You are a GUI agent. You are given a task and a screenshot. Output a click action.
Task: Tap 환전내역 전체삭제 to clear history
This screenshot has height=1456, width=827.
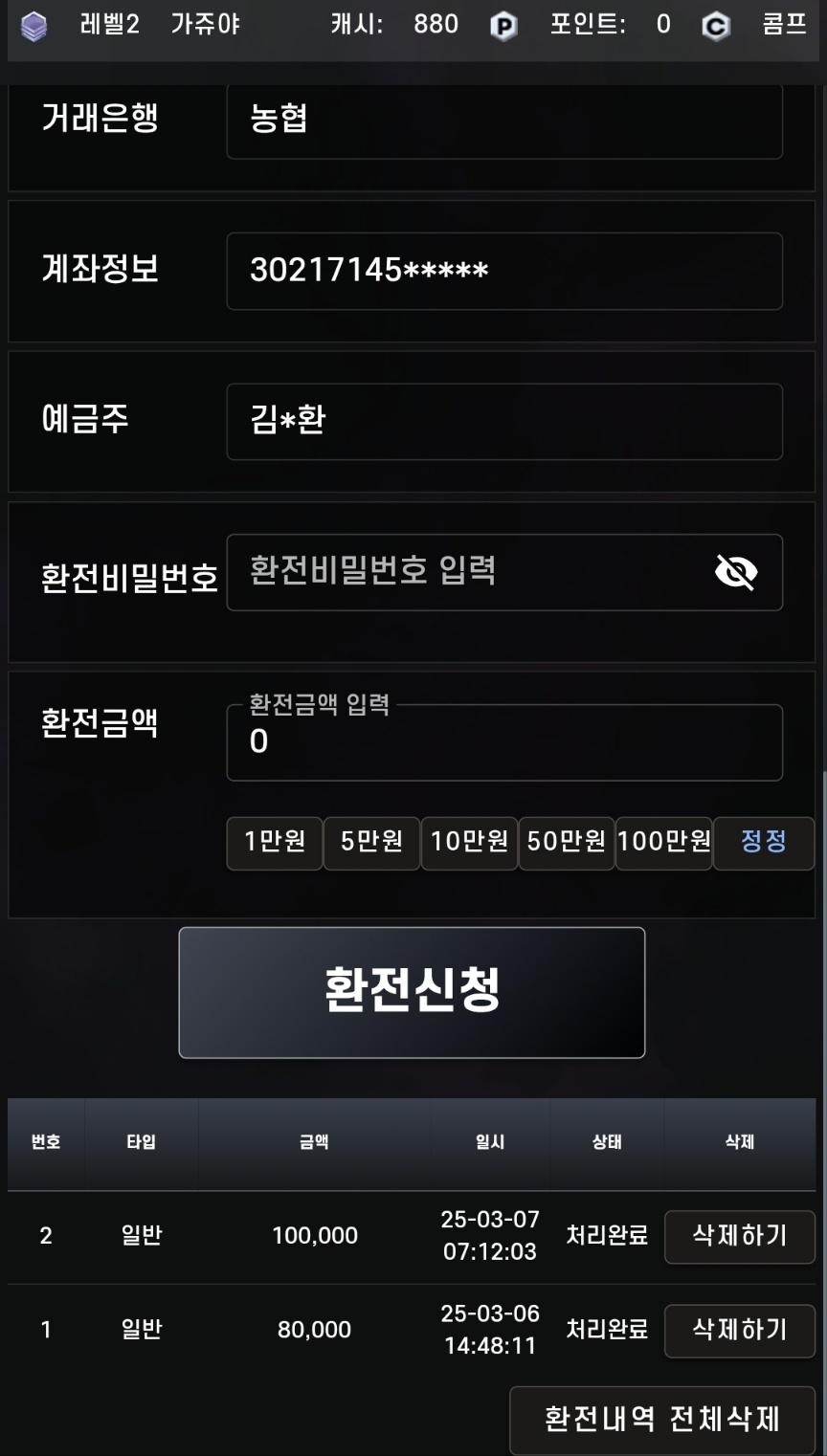662,1420
